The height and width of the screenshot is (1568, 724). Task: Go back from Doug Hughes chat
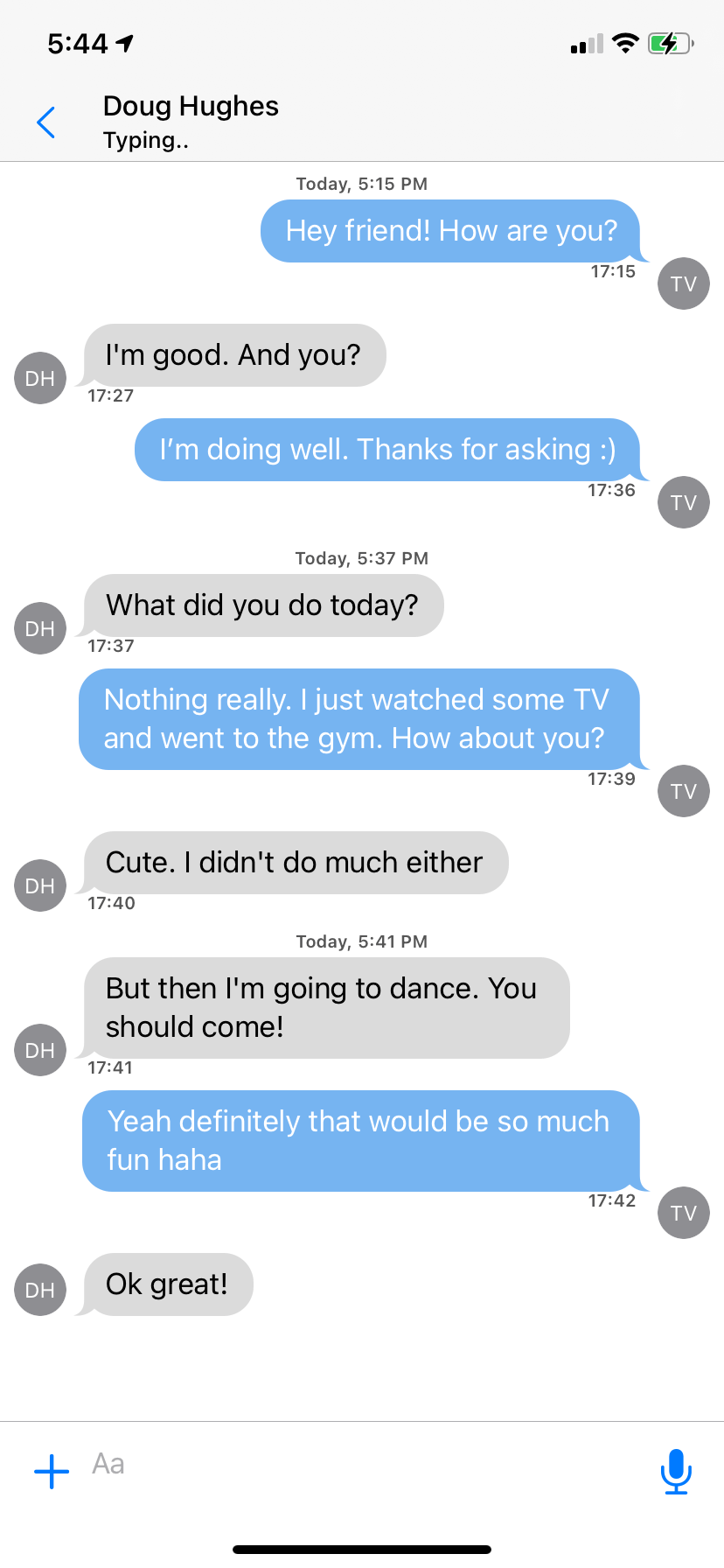click(46, 122)
